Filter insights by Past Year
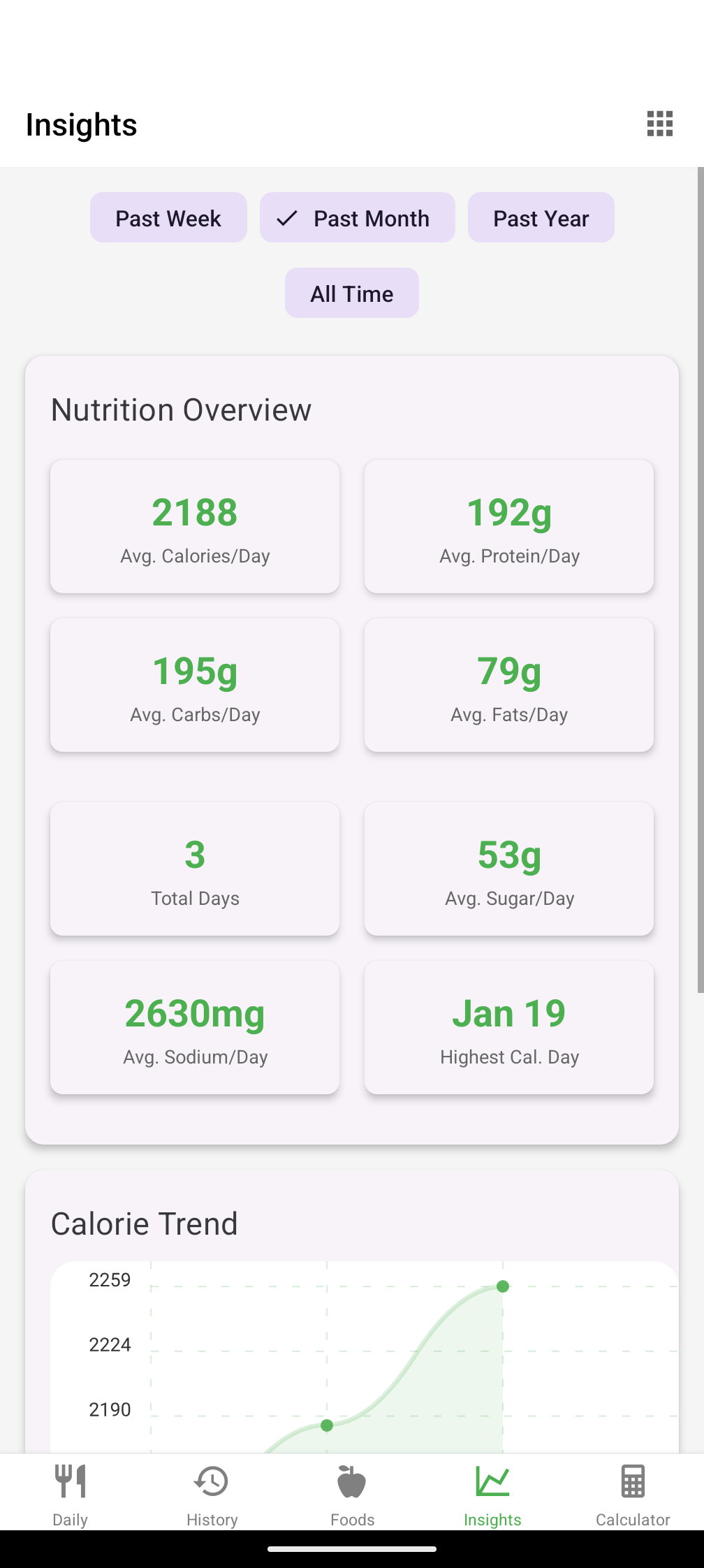Screen dimensions: 704x1568 pyautogui.click(x=541, y=218)
